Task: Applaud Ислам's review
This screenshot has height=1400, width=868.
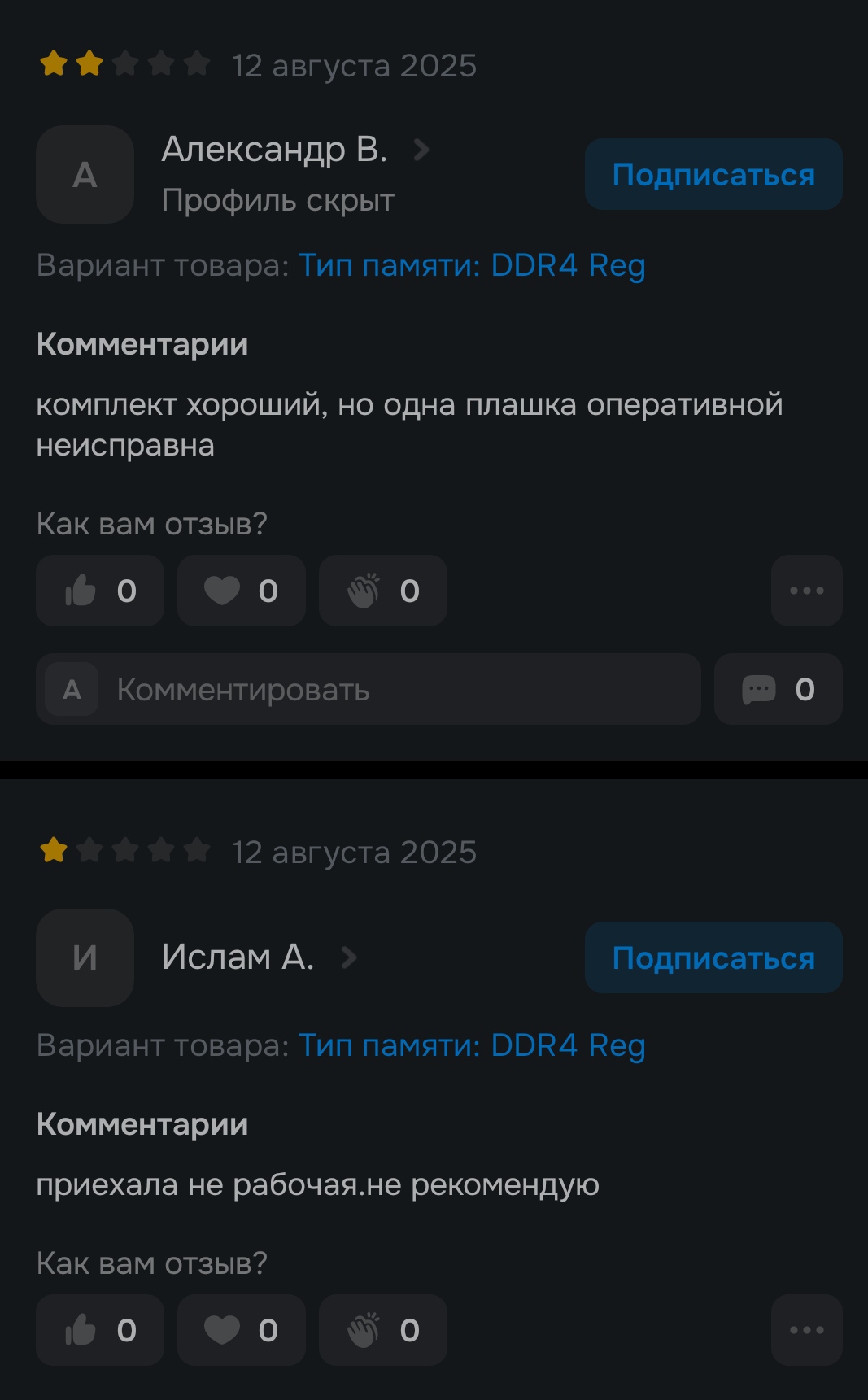Action: [382, 1330]
